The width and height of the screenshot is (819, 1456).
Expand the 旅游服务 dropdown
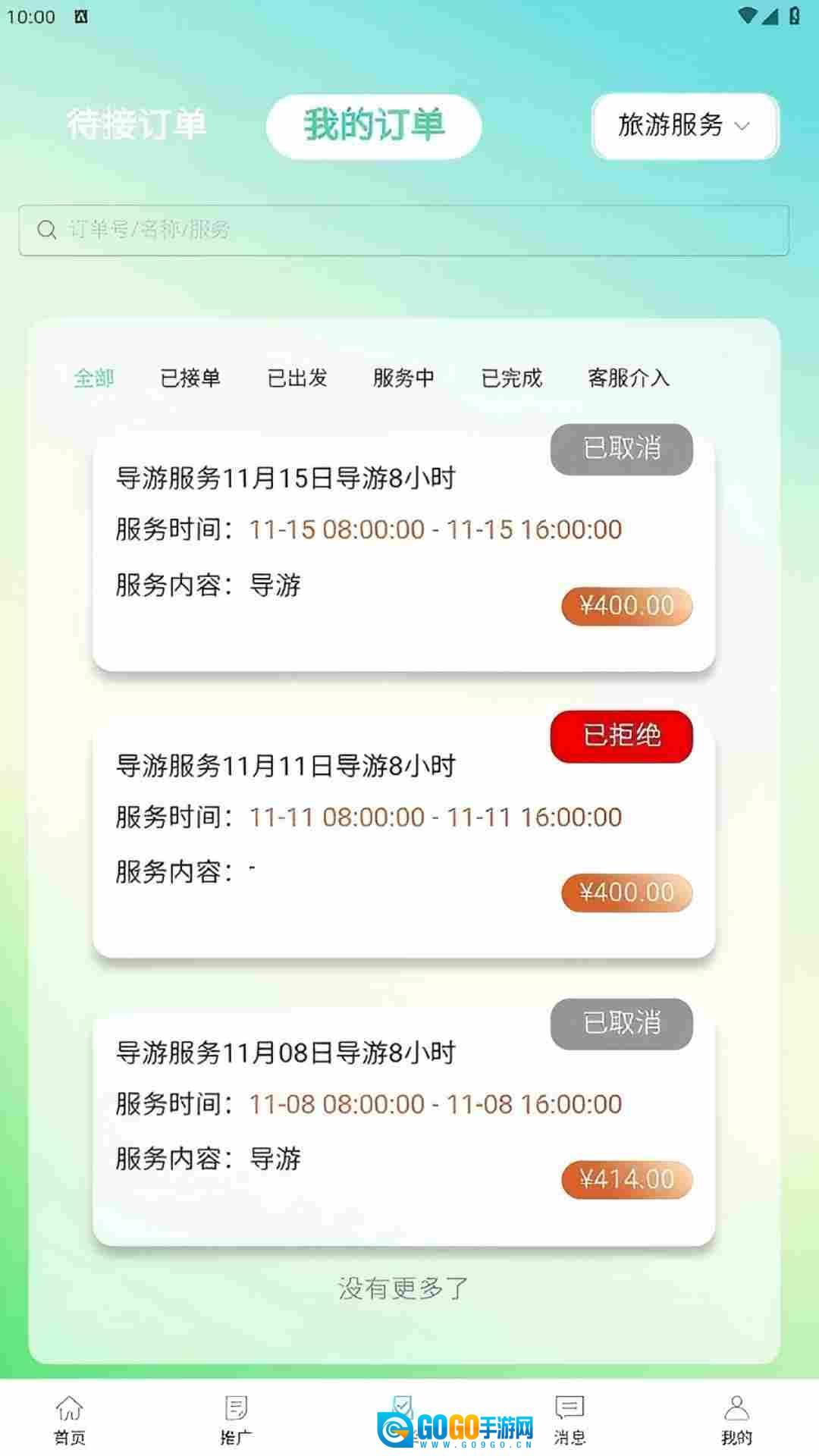click(x=685, y=126)
